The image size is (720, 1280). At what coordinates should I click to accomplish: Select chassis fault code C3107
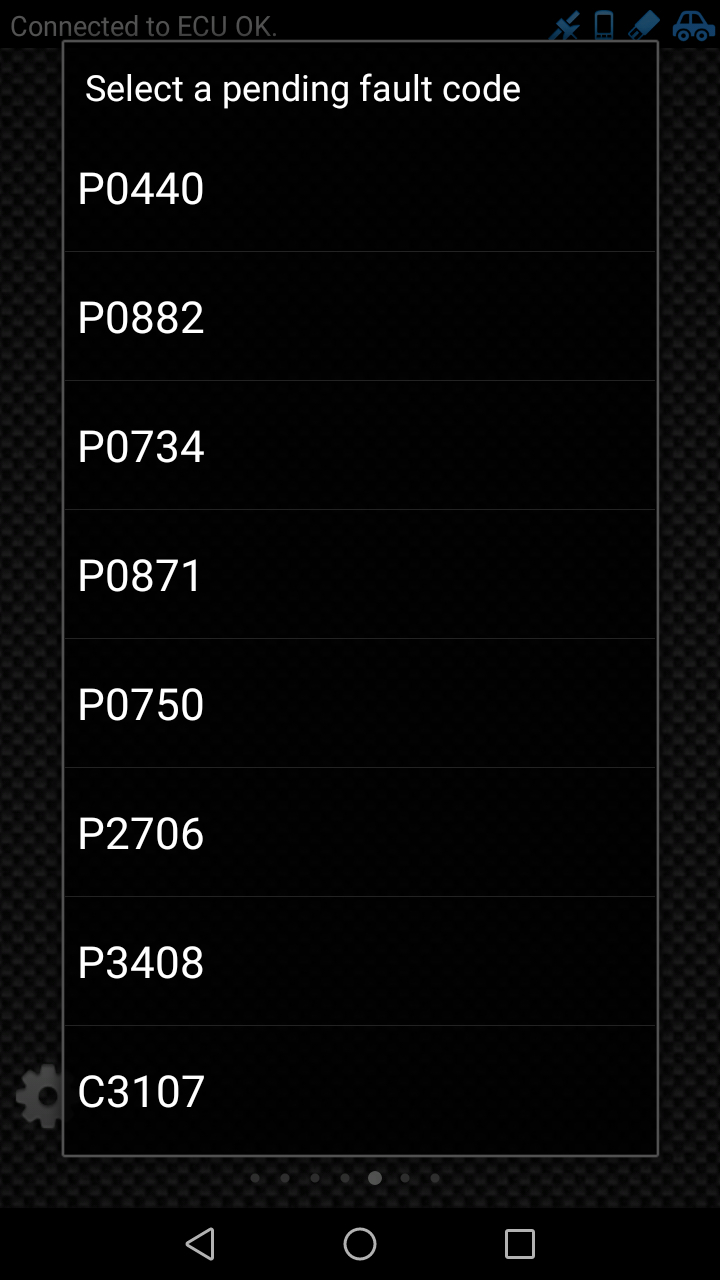pos(360,1091)
